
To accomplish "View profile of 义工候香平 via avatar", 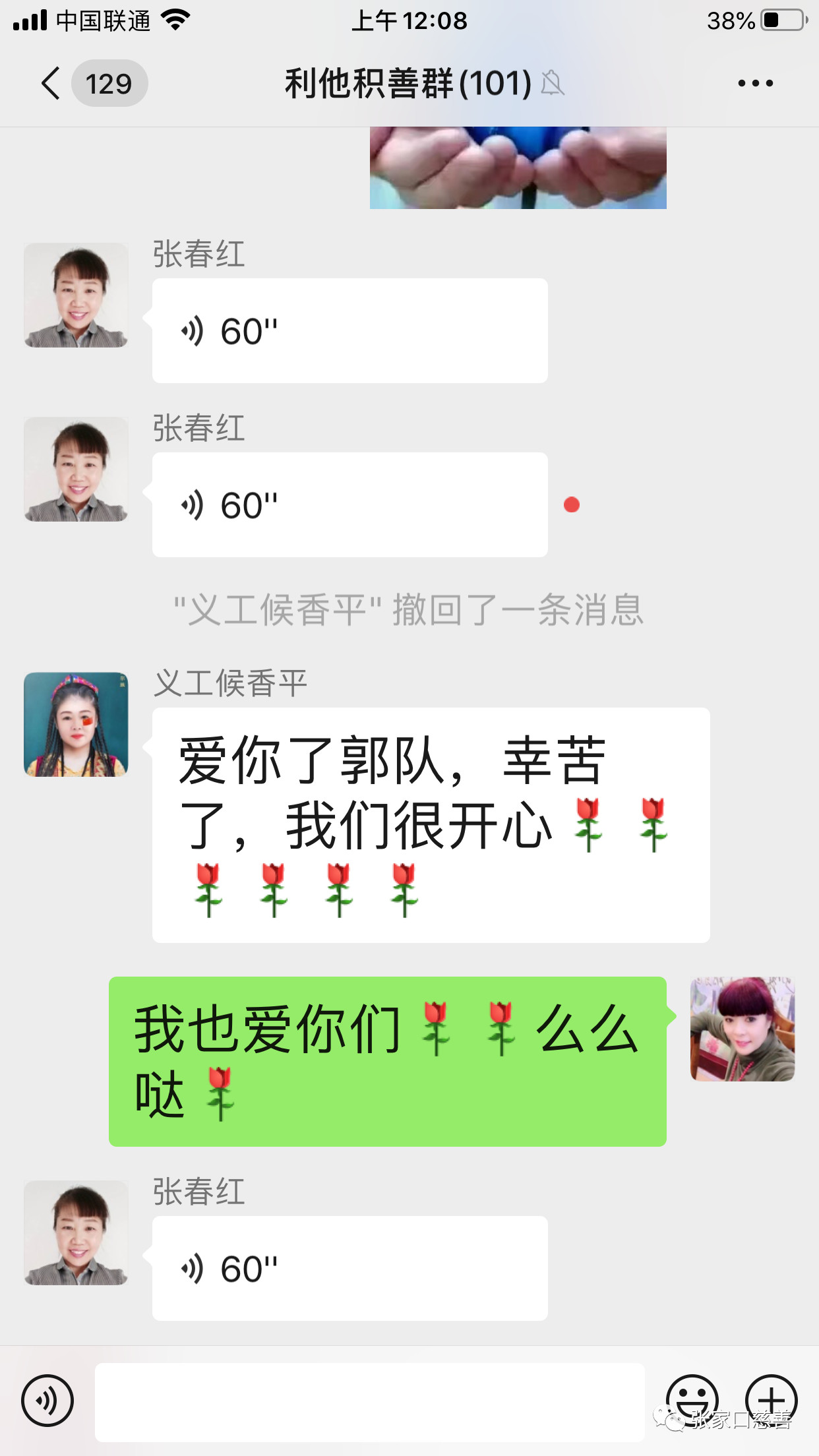I will tap(76, 724).
